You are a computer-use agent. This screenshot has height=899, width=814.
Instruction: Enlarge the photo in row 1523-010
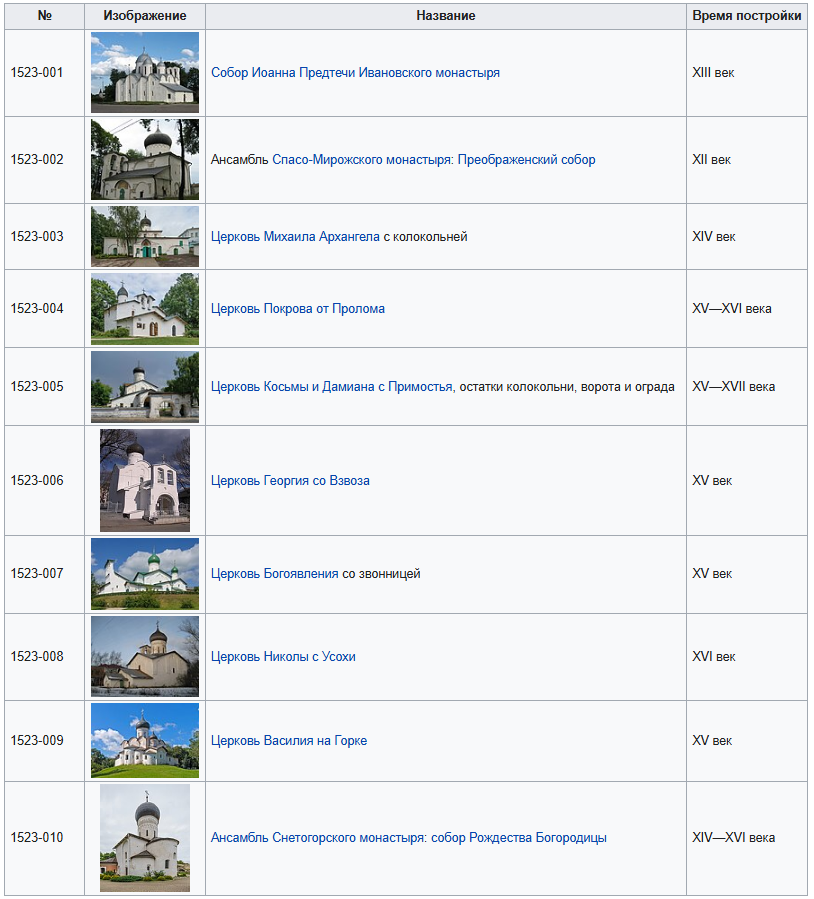[145, 838]
